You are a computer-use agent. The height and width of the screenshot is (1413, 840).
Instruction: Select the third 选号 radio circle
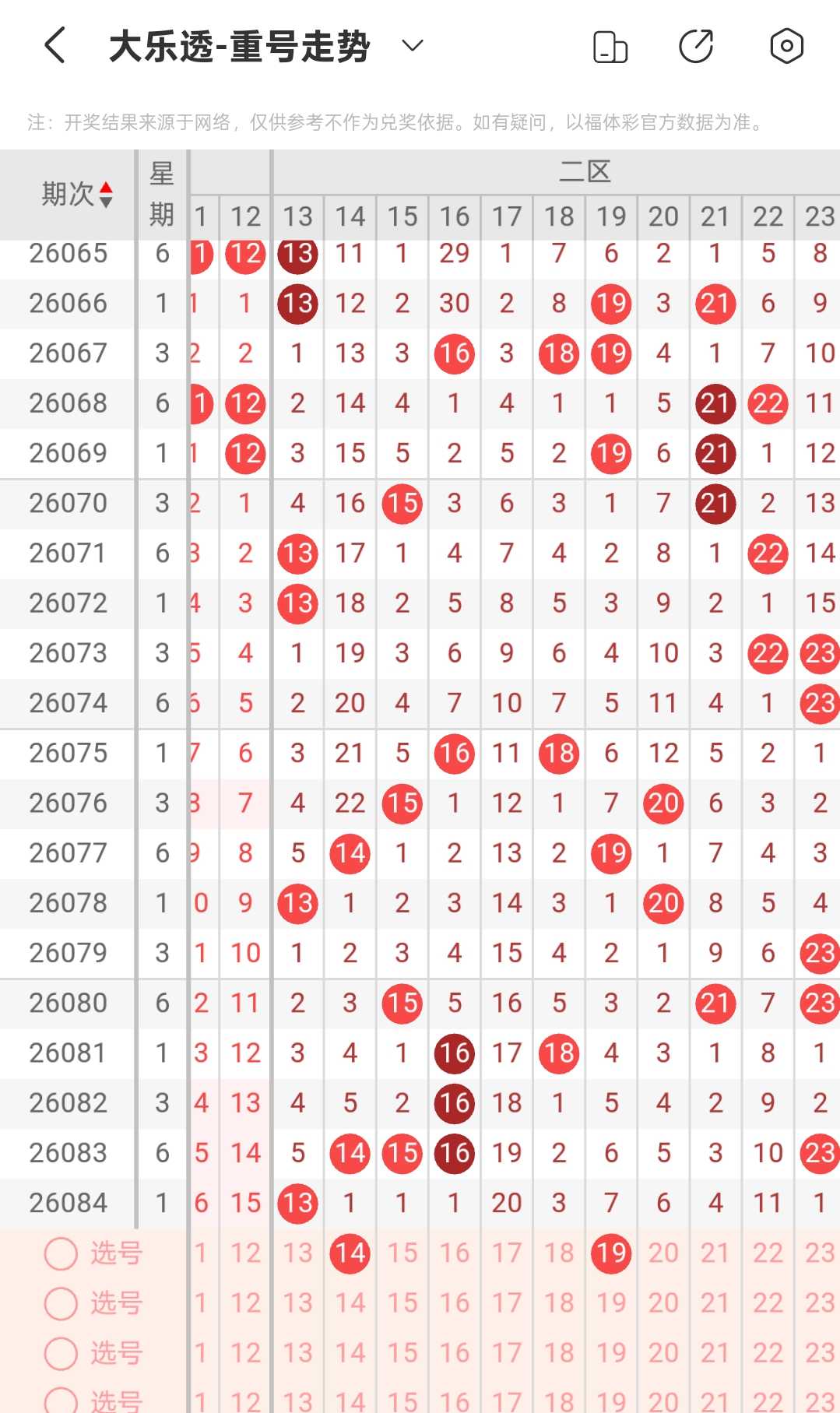click(62, 1353)
